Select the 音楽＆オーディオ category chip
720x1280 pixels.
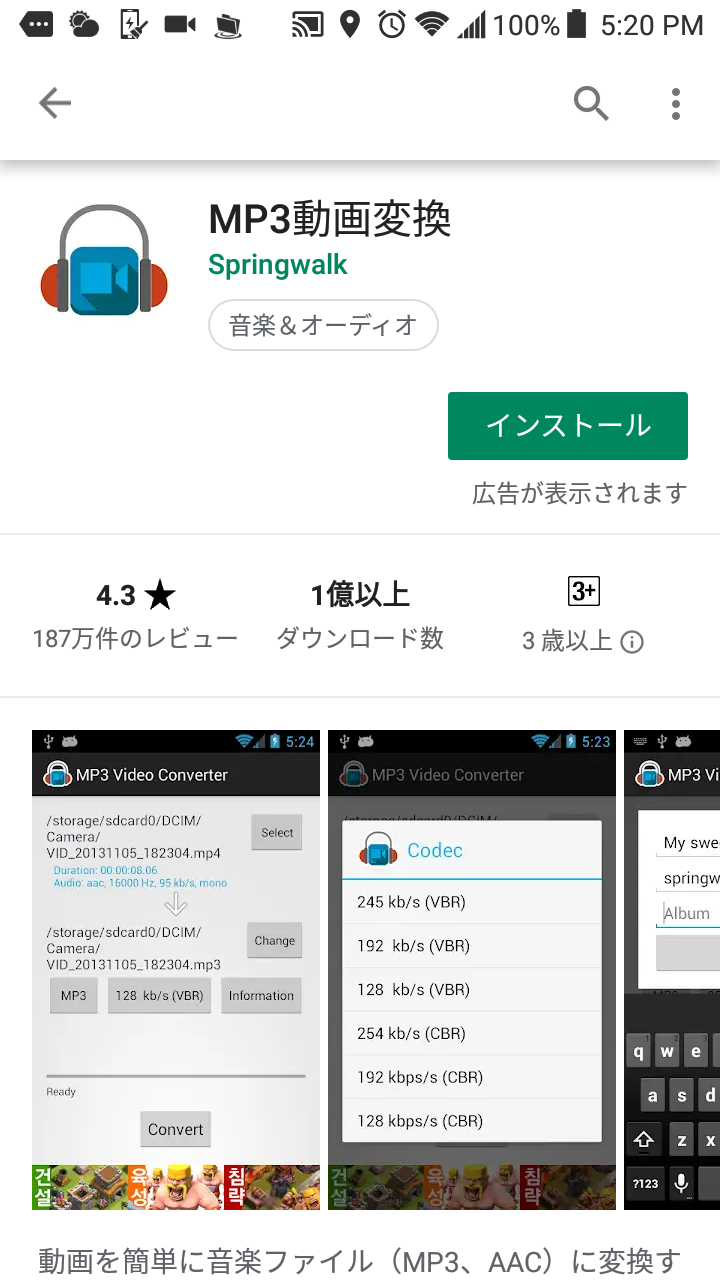323,325
